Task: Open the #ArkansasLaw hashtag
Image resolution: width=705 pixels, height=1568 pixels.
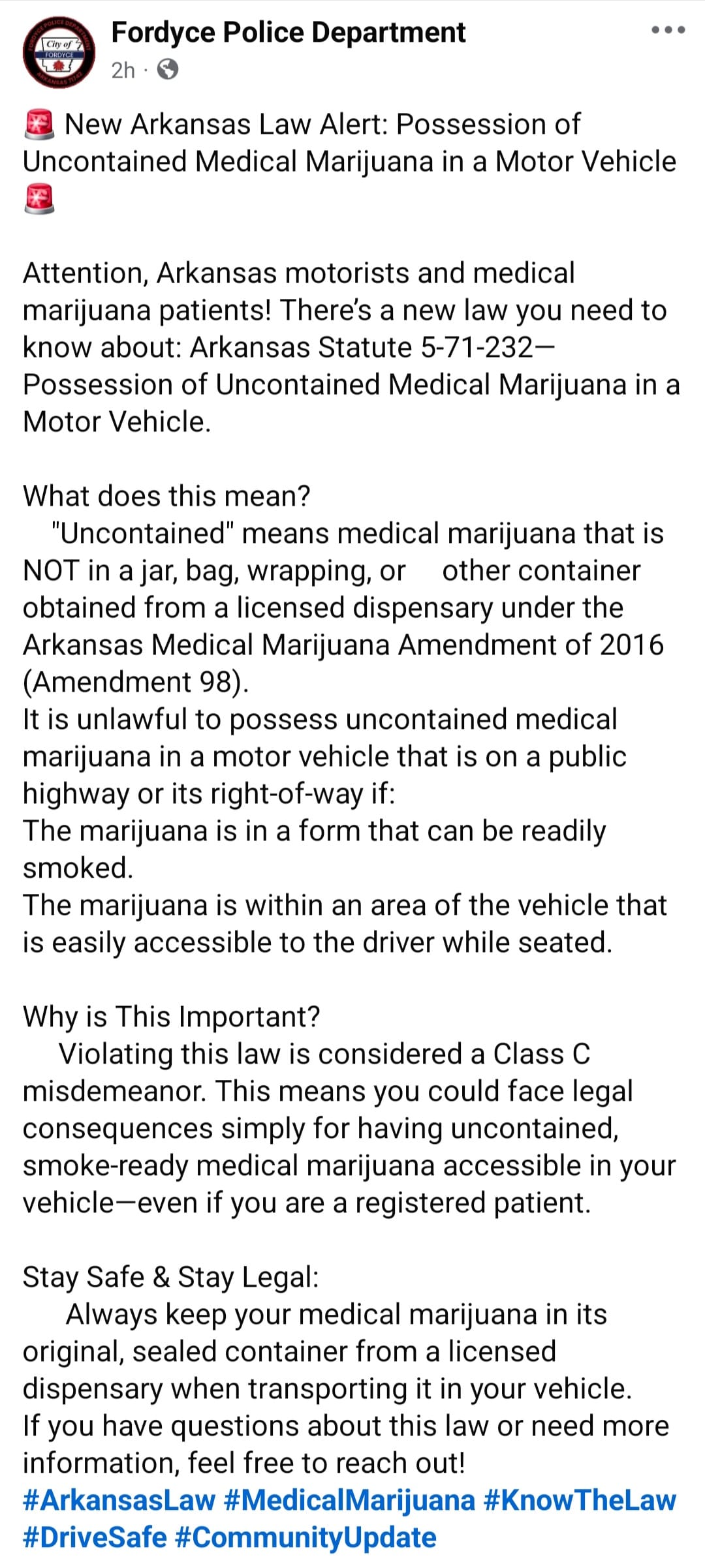Action: [119, 1500]
